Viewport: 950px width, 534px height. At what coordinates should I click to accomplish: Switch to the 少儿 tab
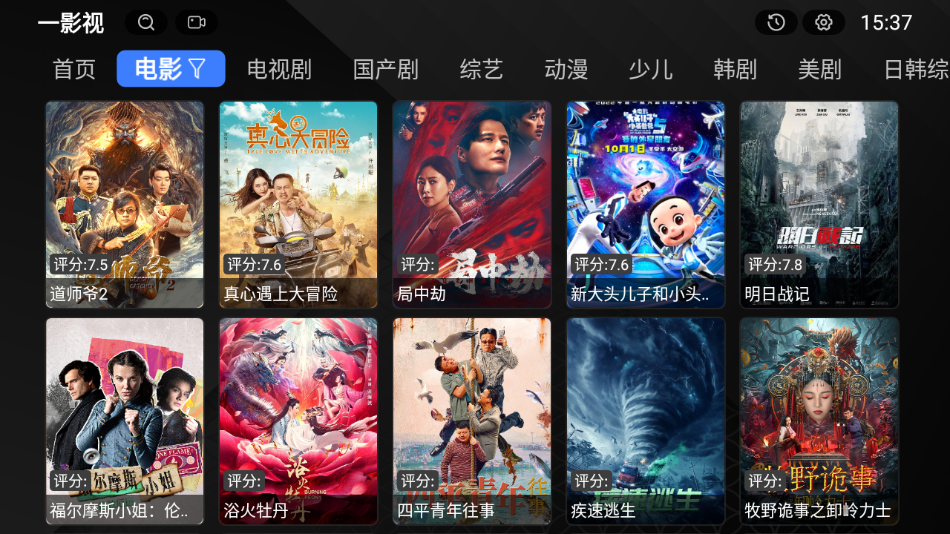[x=650, y=69]
